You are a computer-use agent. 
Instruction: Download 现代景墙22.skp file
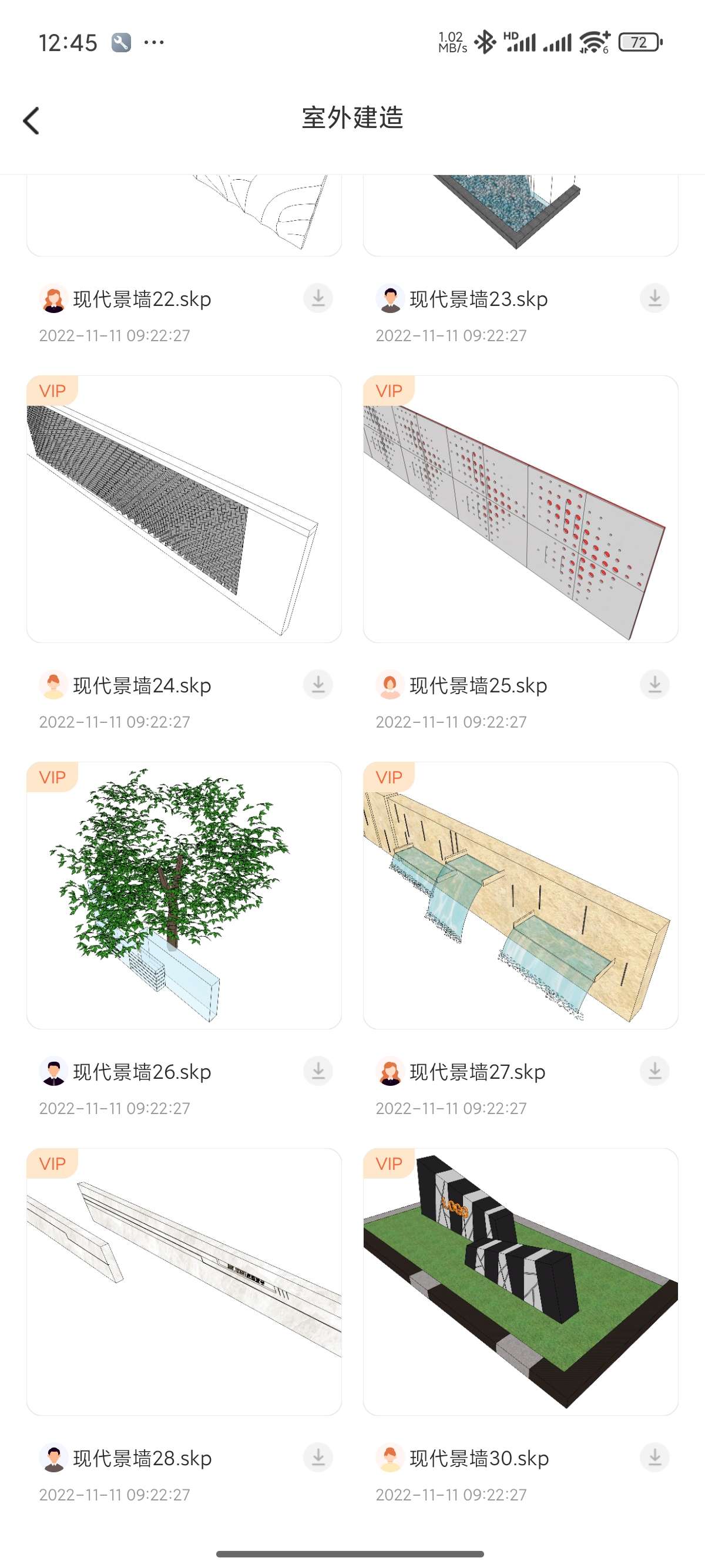pyautogui.click(x=318, y=298)
